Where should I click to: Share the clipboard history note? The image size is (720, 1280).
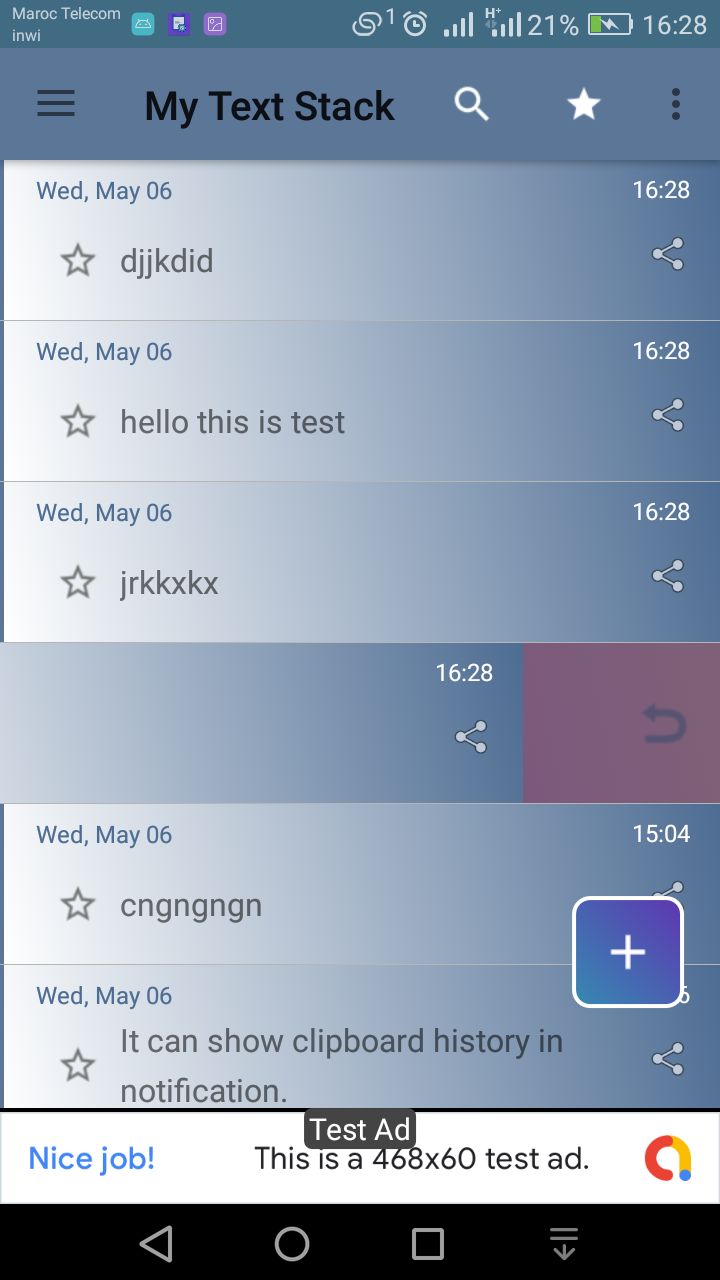click(x=667, y=1059)
